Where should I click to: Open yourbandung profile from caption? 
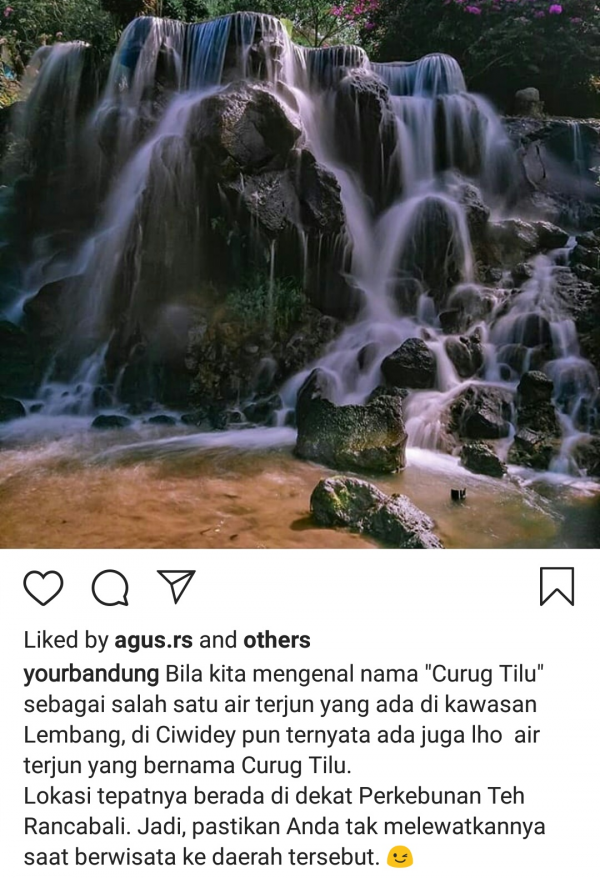click(91, 672)
